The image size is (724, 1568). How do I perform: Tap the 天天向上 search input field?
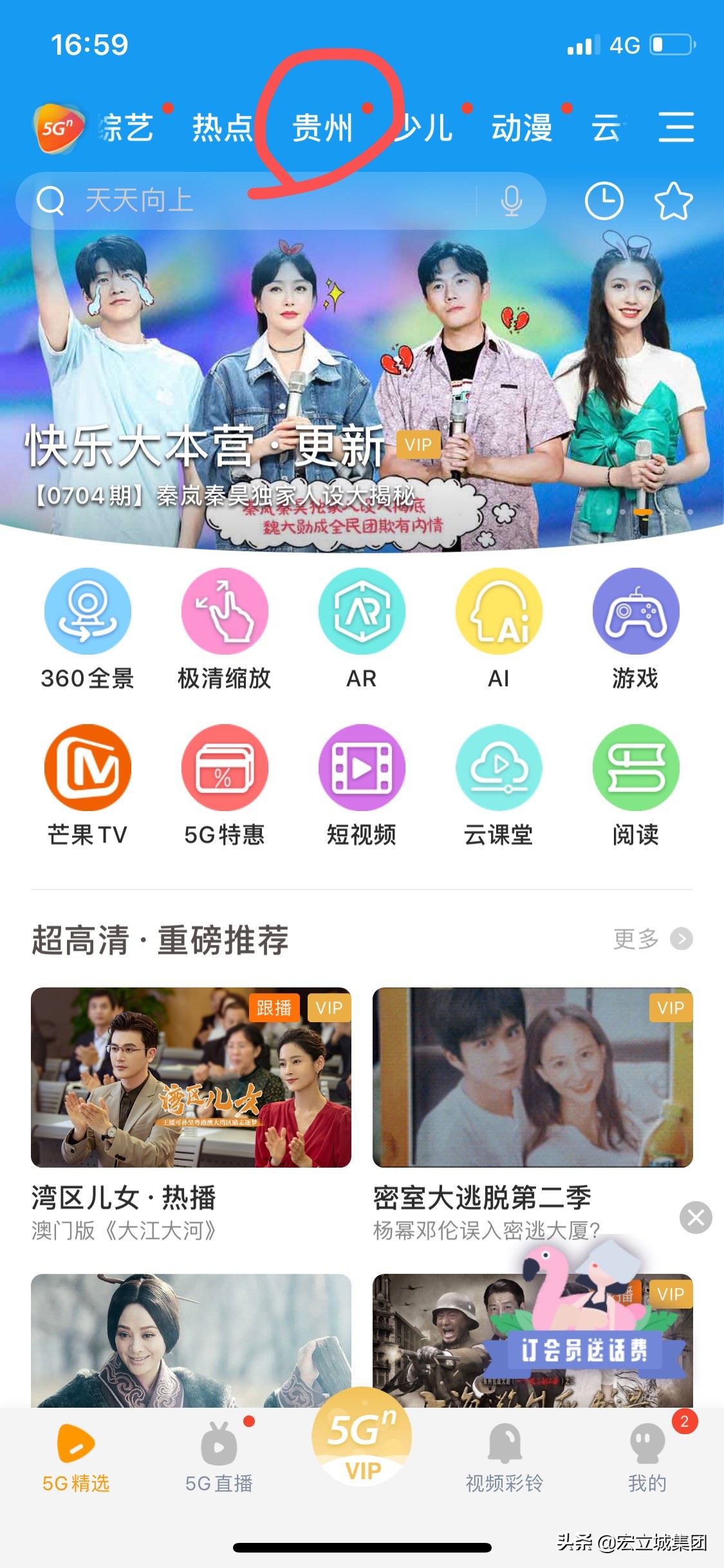pos(257,200)
